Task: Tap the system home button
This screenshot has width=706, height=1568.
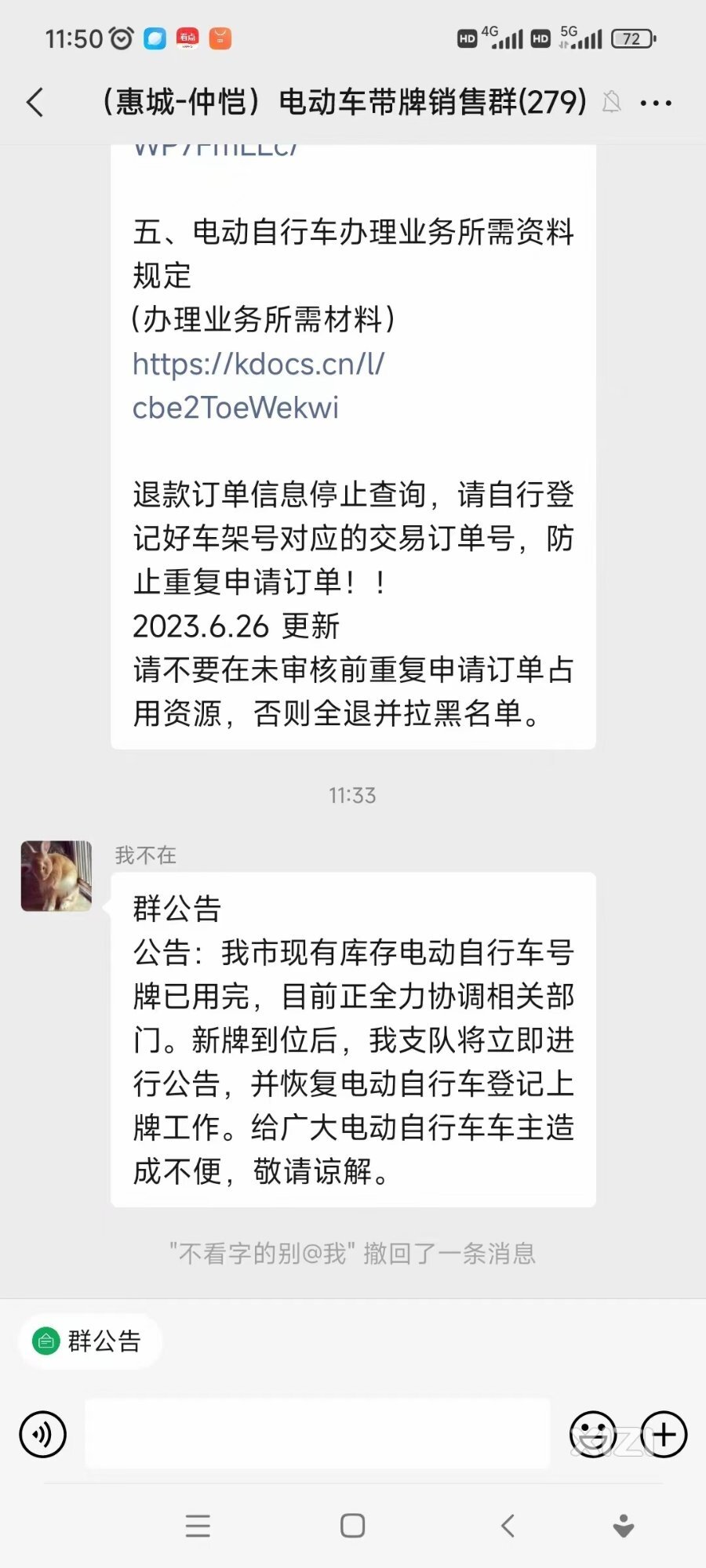Action: tap(352, 1526)
